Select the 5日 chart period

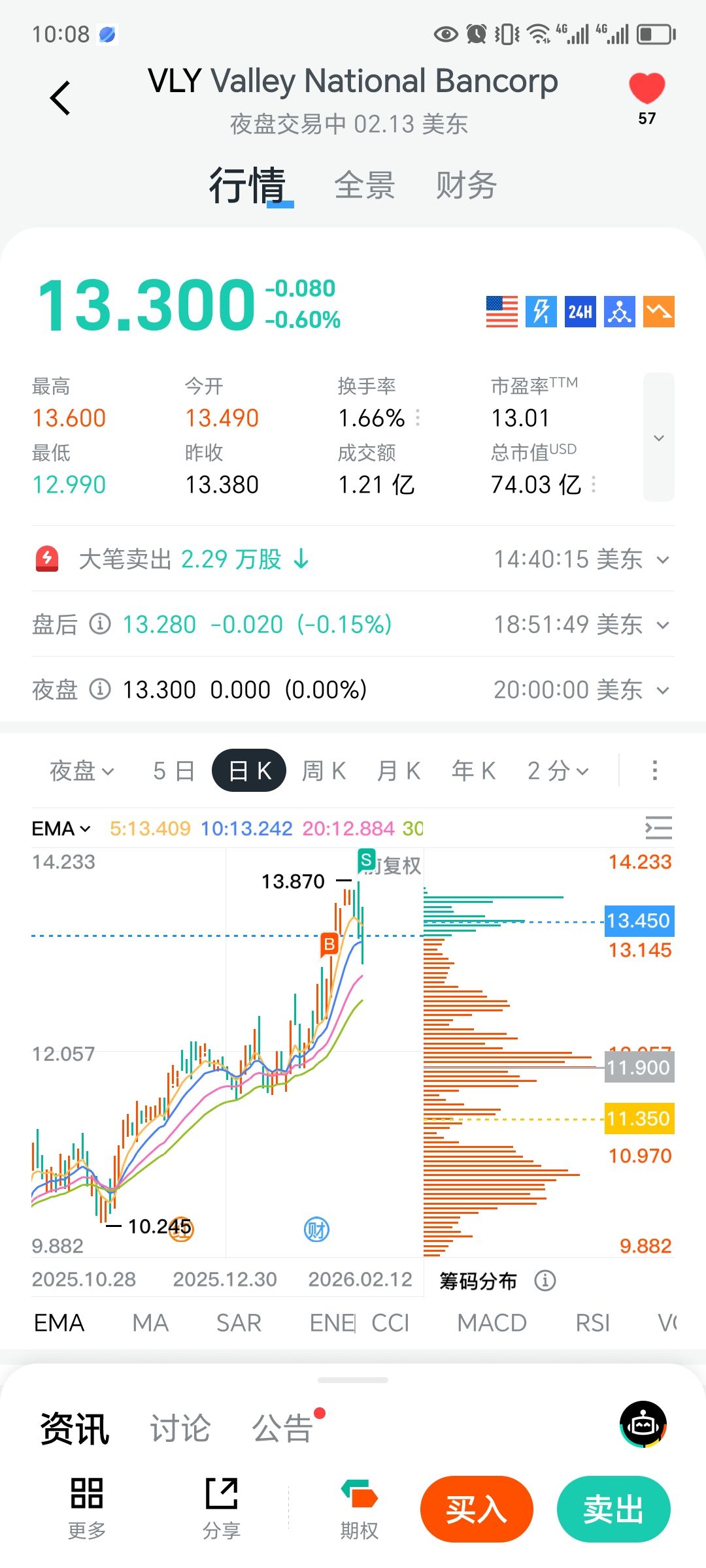(x=173, y=771)
